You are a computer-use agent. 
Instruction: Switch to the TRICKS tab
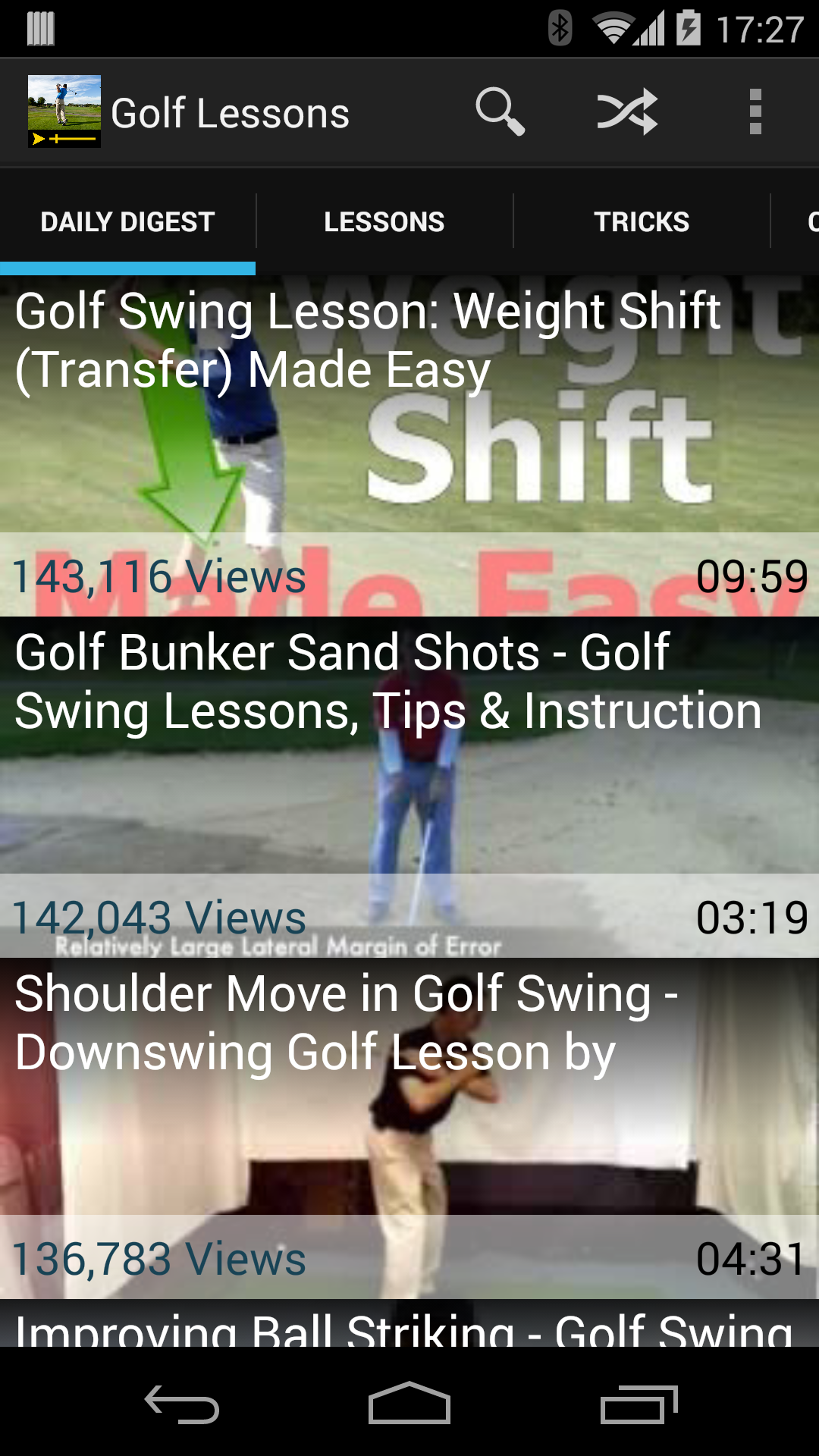642,221
